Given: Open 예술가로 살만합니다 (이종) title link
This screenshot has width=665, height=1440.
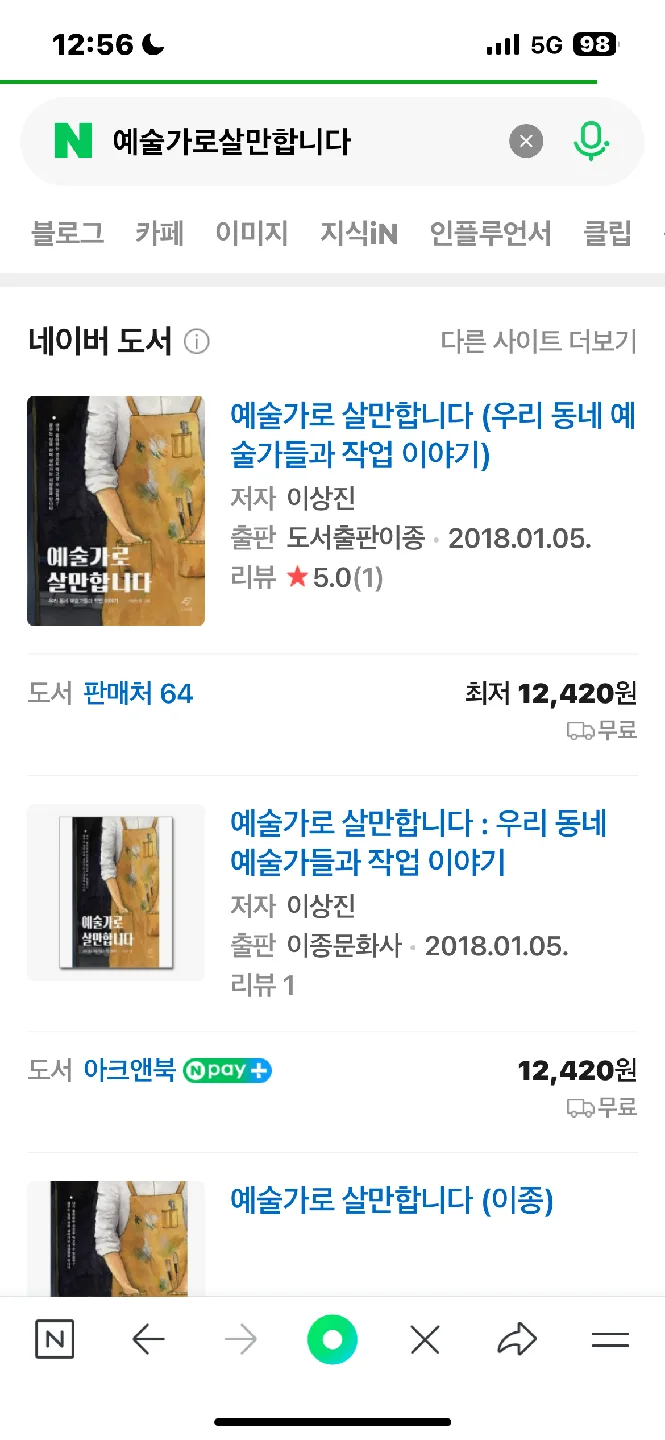Looking at the screenshot, I should 392,1199.
